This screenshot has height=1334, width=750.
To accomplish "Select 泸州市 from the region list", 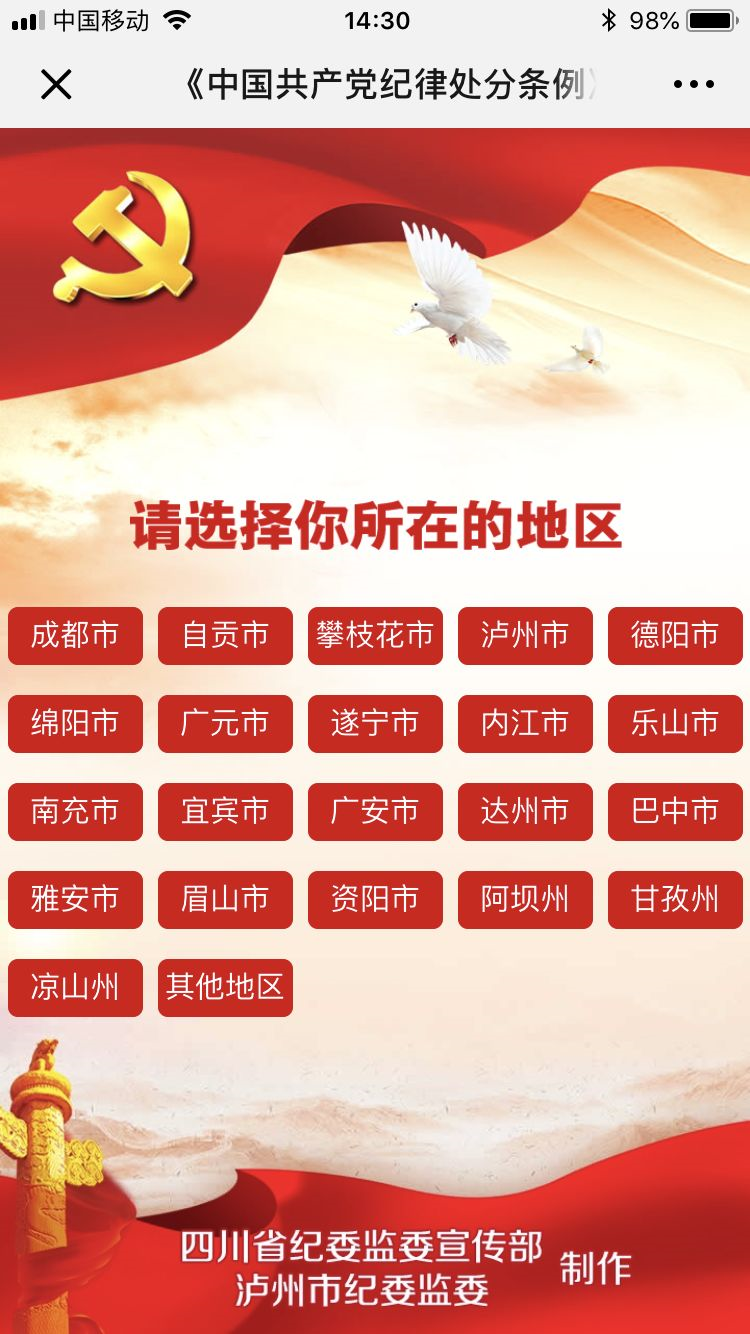I will pyautogui.click(x=525, y=635).
